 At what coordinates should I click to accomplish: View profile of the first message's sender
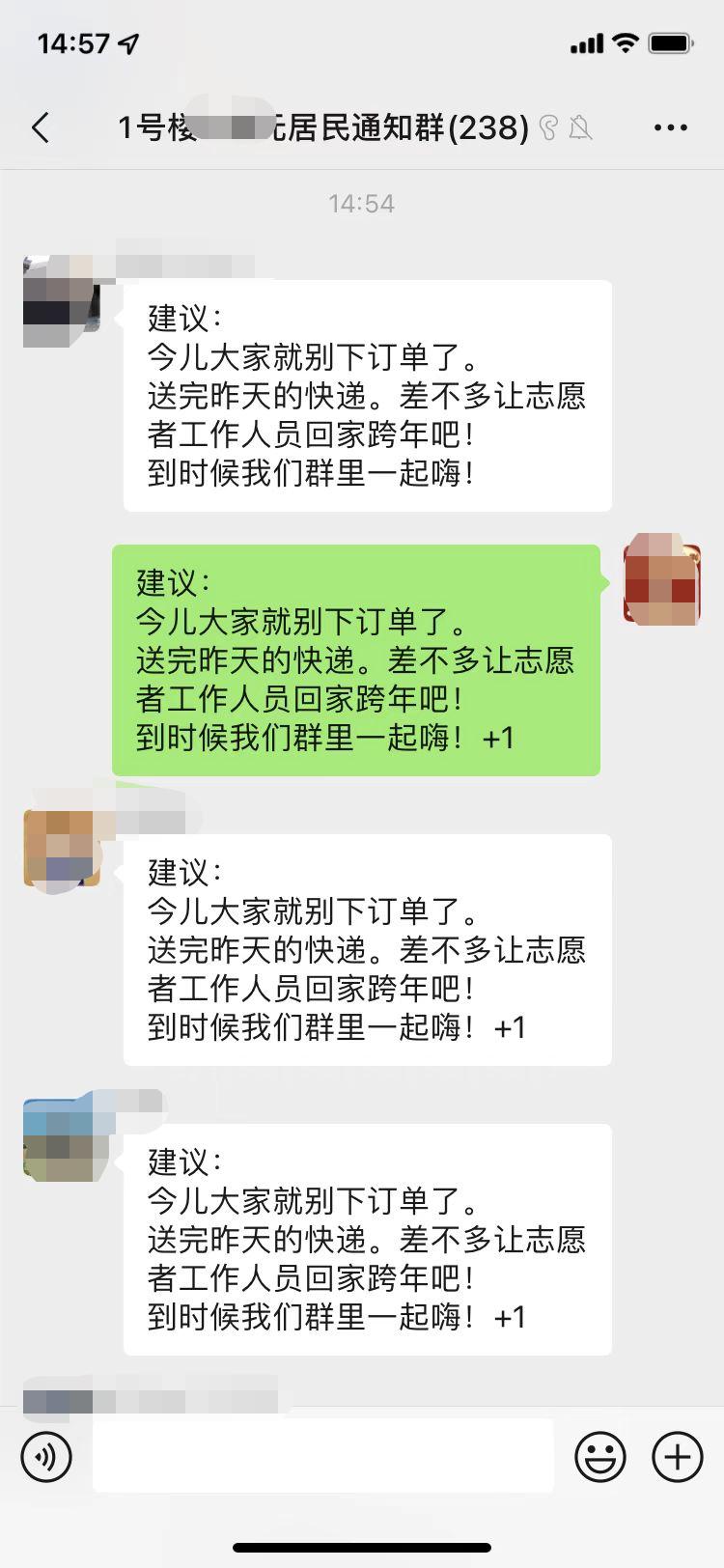pos(62,300)
